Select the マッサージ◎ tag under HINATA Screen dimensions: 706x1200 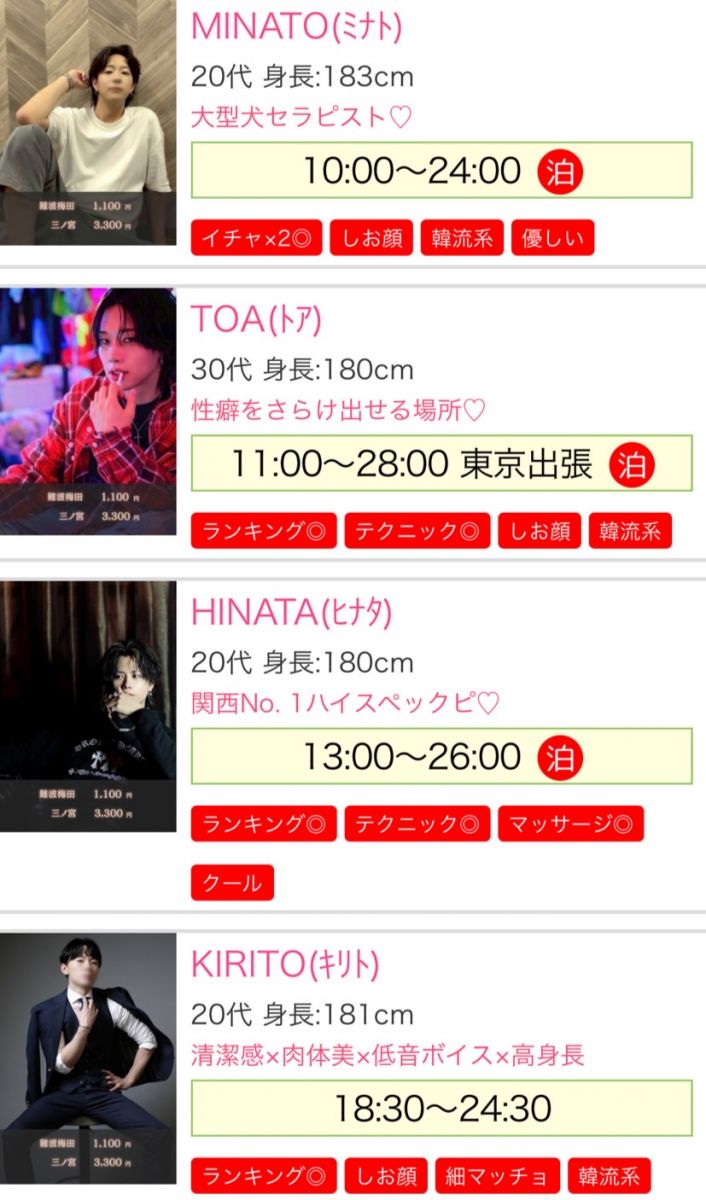(570, 824)
